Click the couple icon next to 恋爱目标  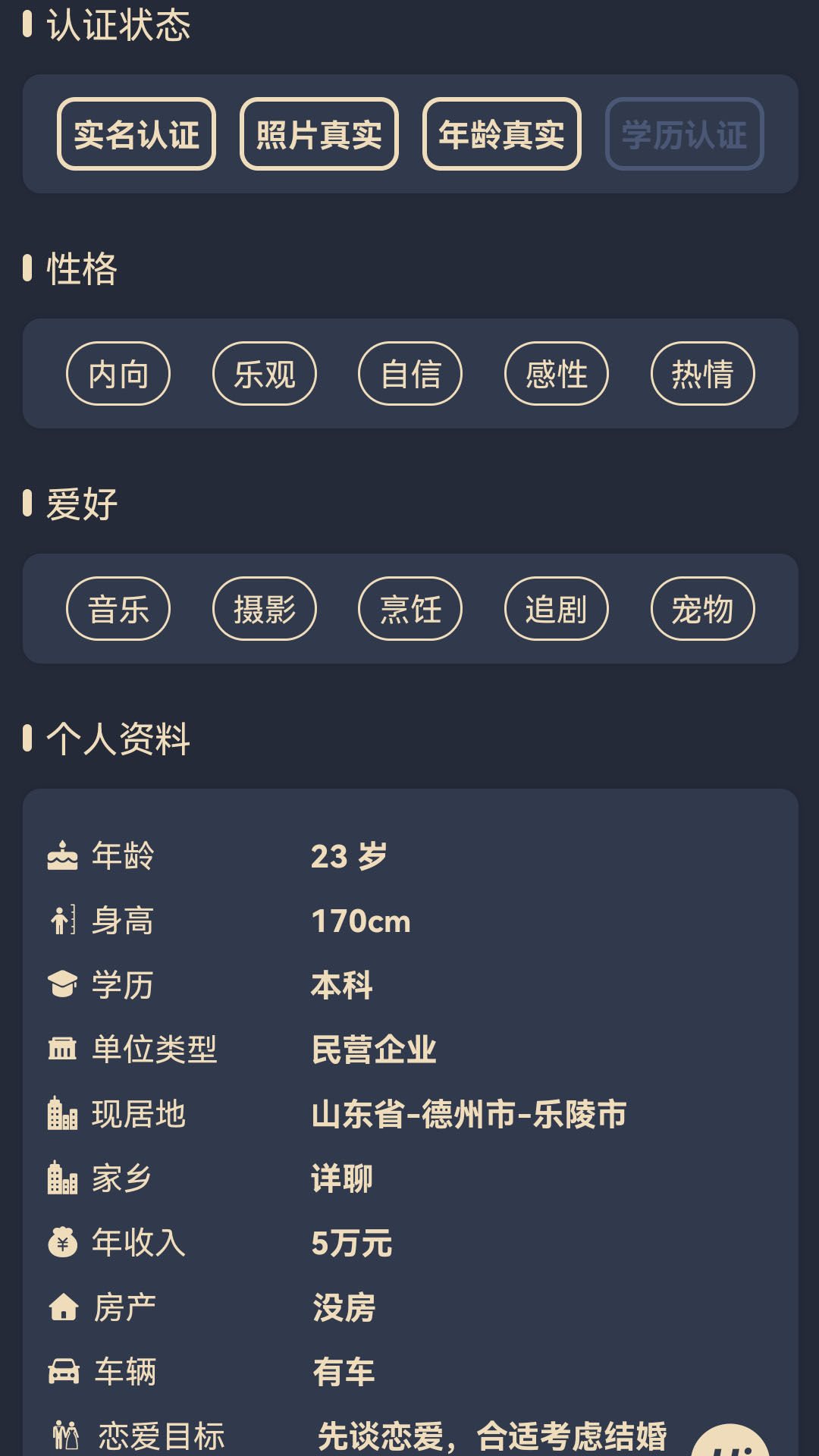click(64, 1435)
